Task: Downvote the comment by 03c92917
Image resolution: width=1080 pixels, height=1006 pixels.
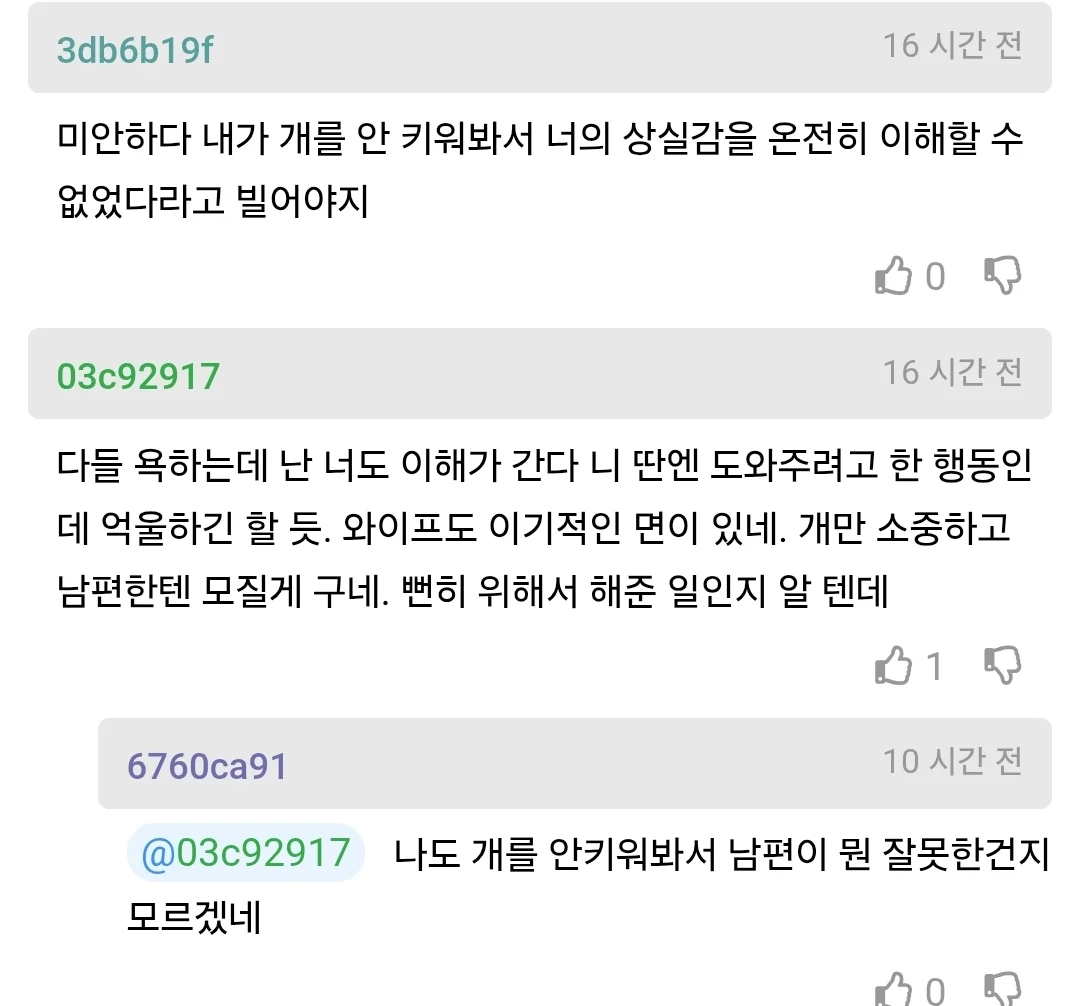Action: 1001,664
